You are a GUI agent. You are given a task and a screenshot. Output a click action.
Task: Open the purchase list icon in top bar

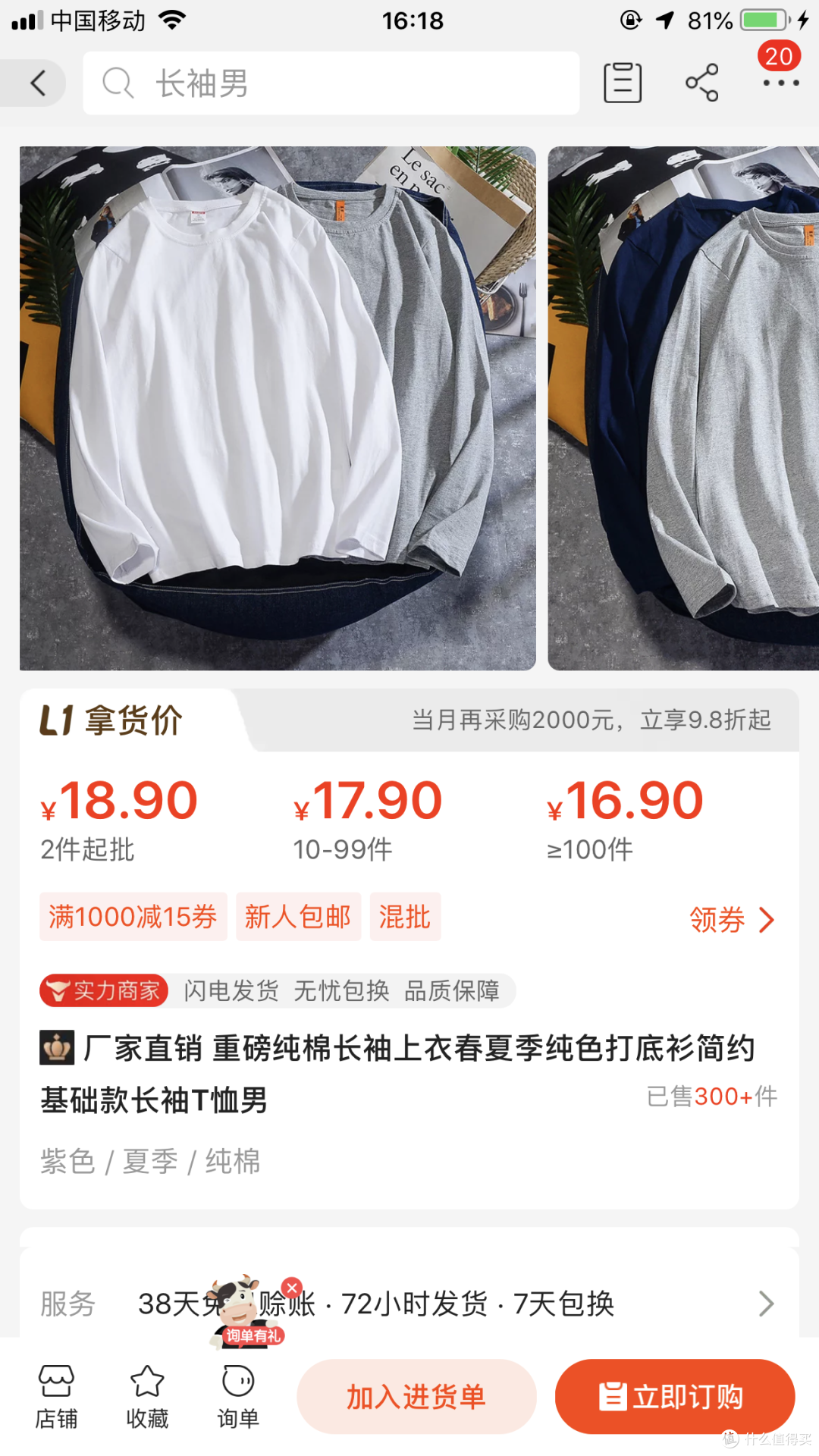point(623,83)
